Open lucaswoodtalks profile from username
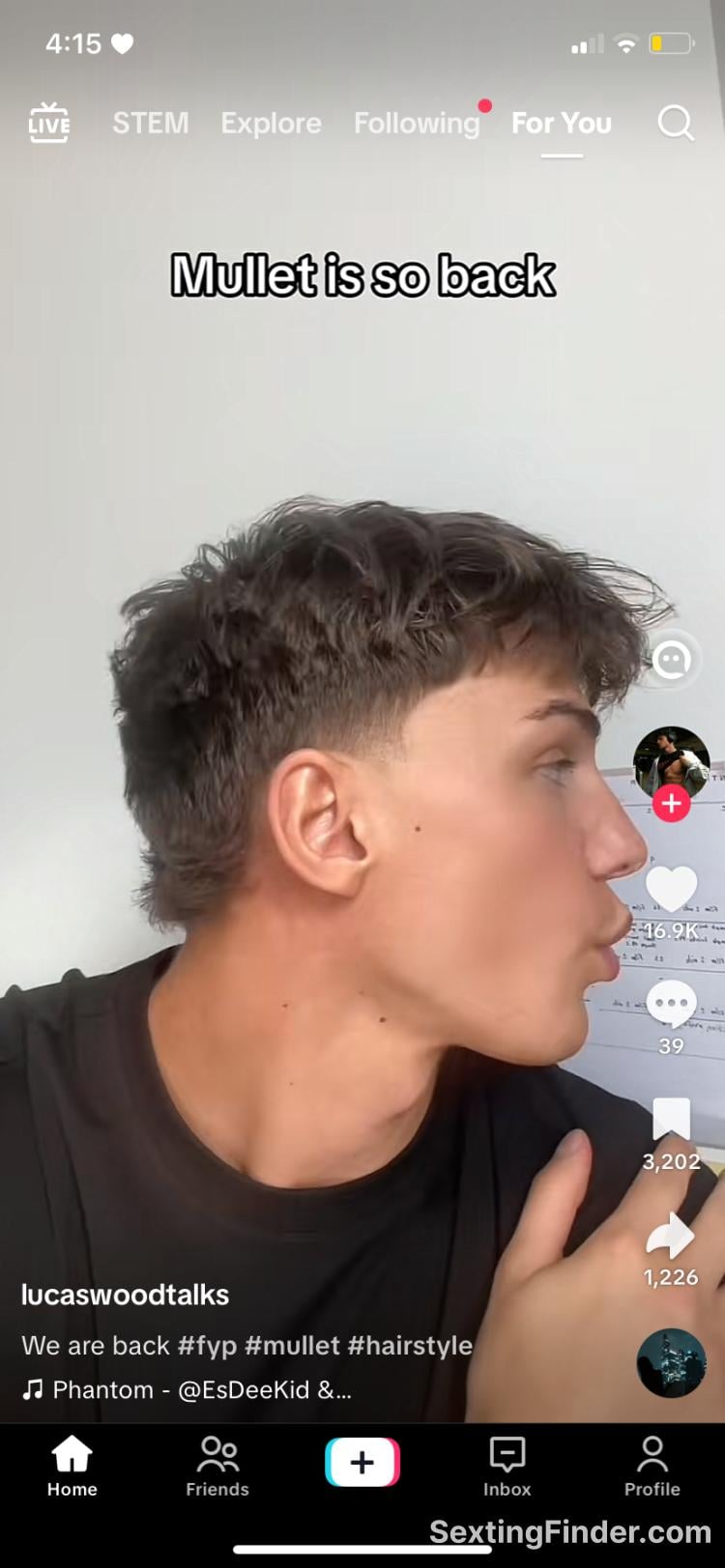 tap(126, 1295)
